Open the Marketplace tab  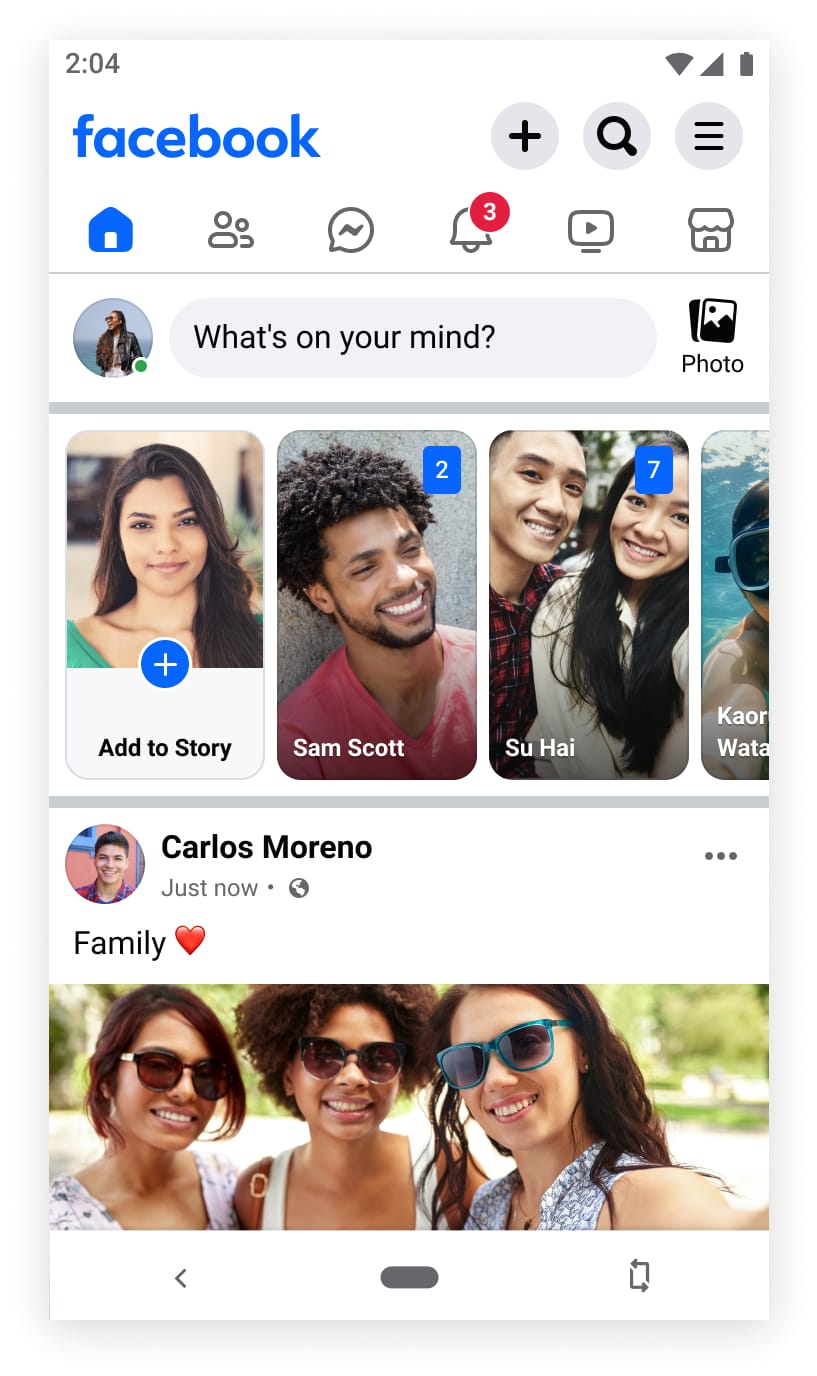coord(710,230)
